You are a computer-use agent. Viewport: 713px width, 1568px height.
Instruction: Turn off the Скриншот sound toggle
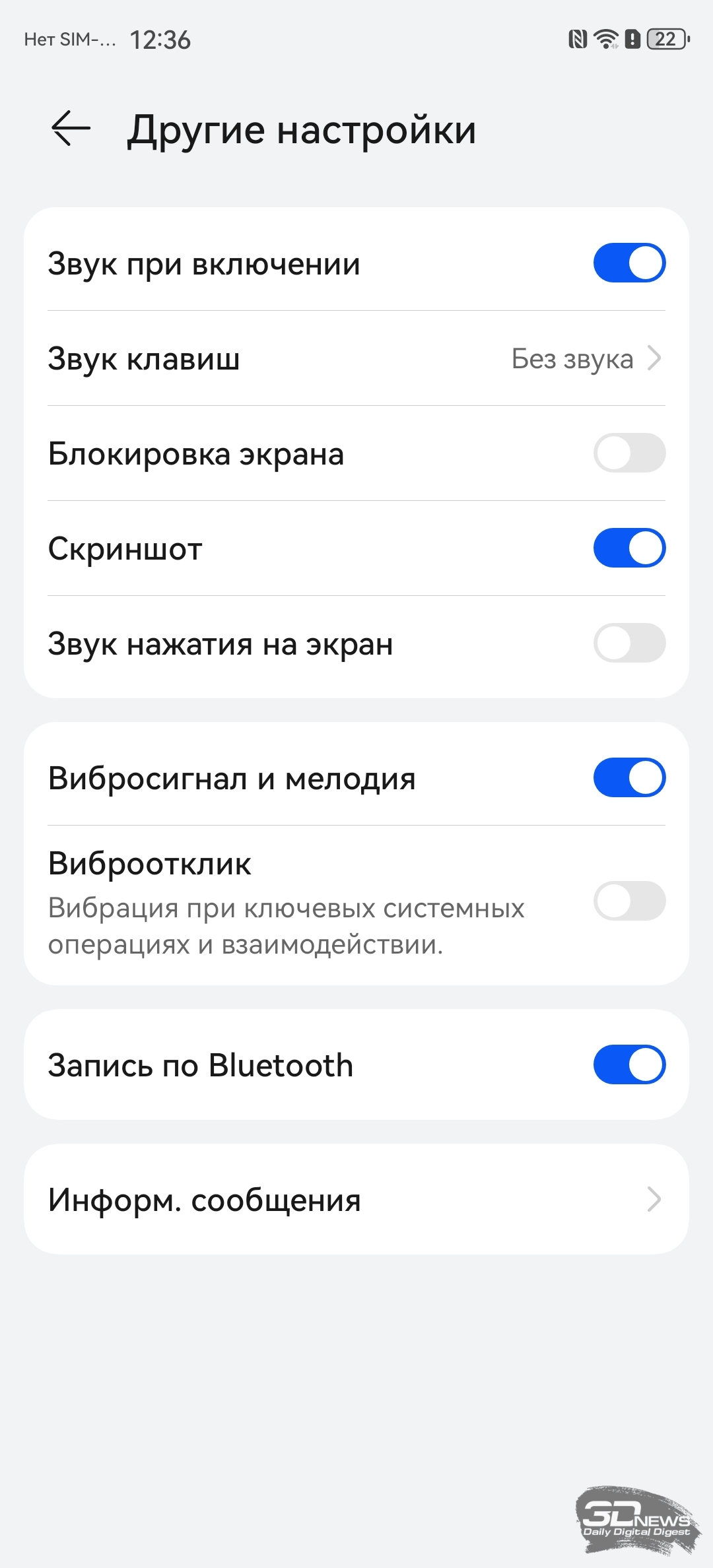[x=628, y=548]
